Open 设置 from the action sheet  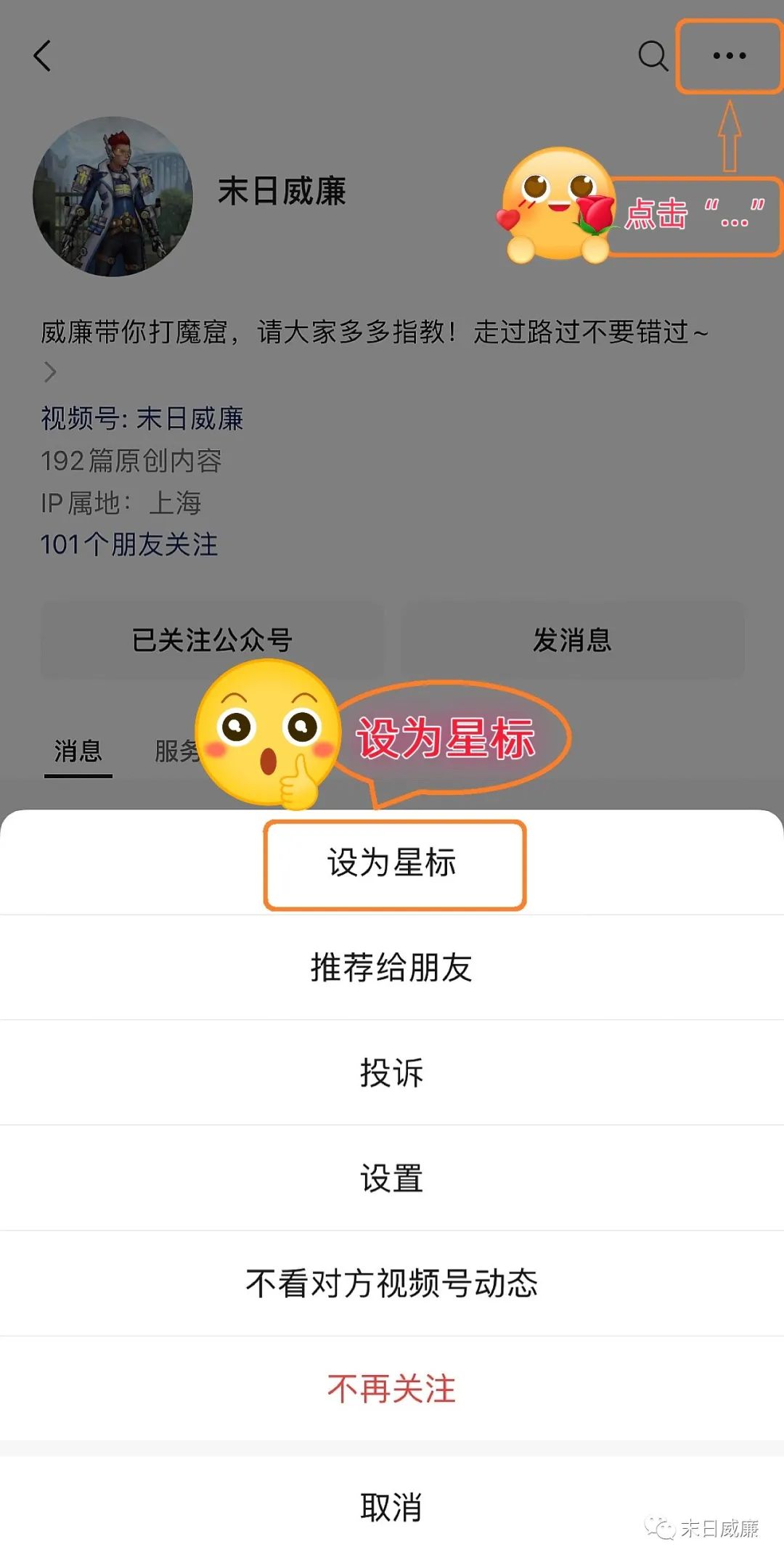click(x=392, y=1178)
